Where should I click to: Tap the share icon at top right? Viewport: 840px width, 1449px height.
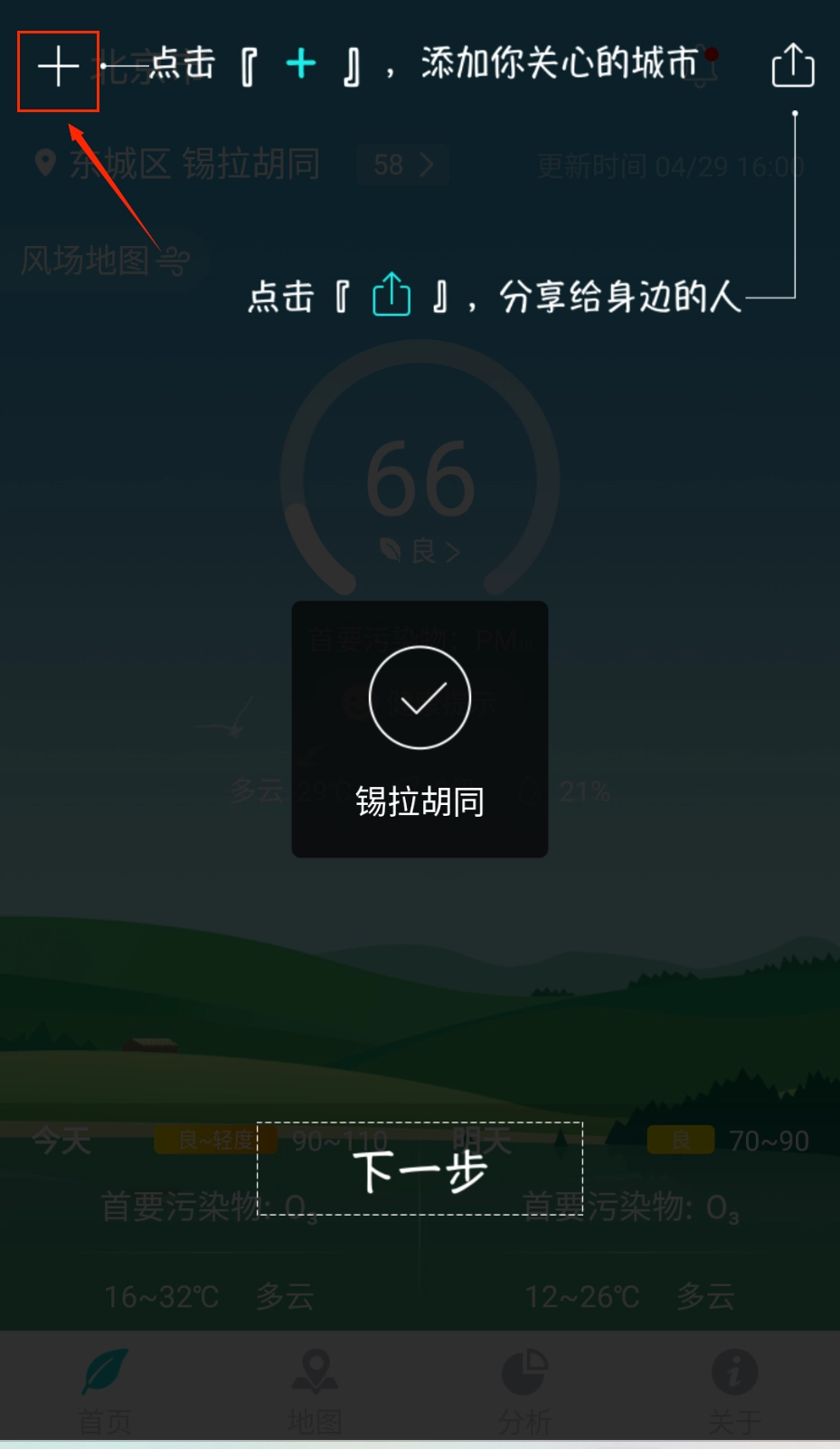pos(793,65)
